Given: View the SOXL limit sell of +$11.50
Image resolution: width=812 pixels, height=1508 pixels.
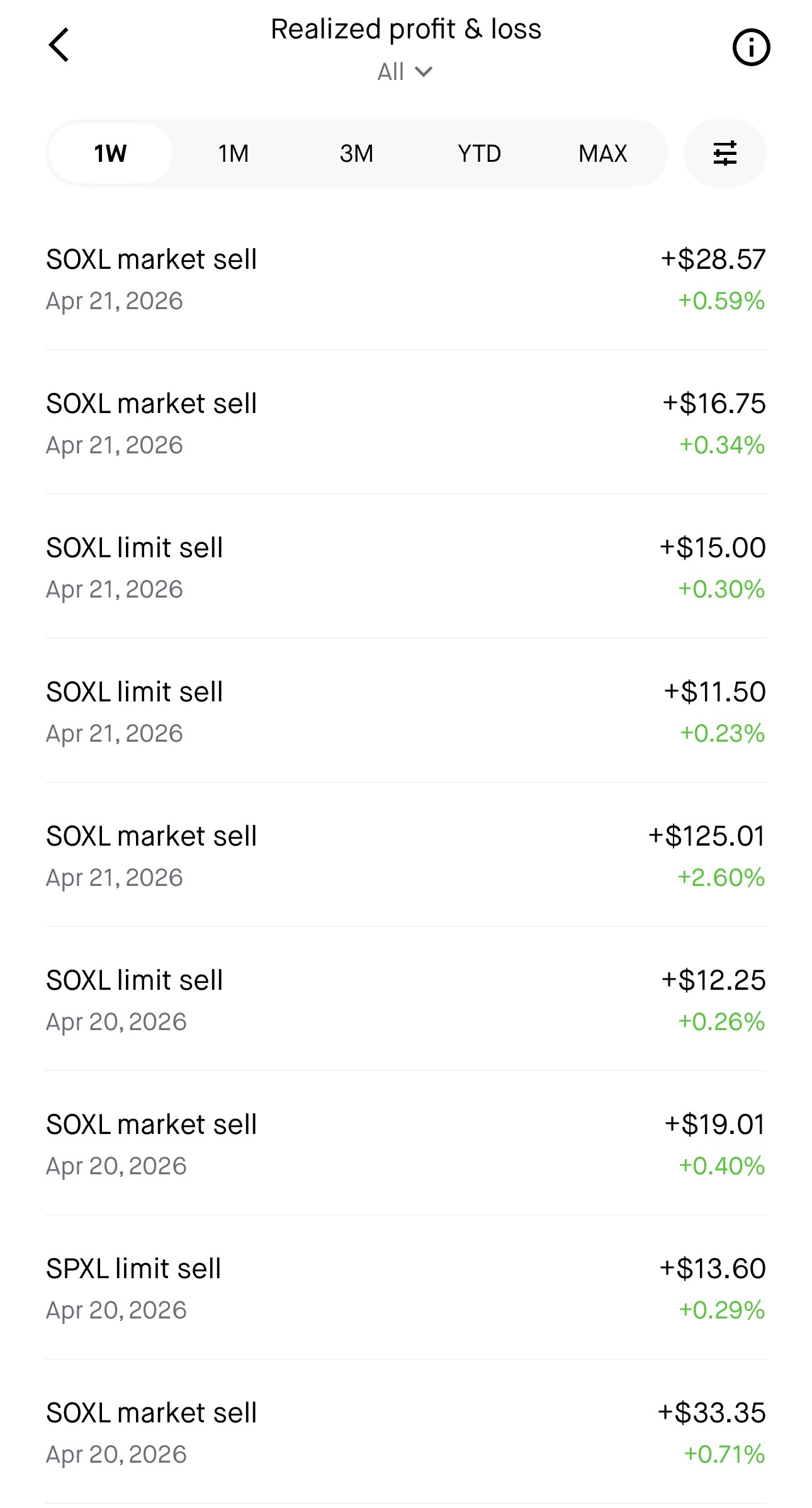Looking at the screenshot, I should click(x=405, y=711).
